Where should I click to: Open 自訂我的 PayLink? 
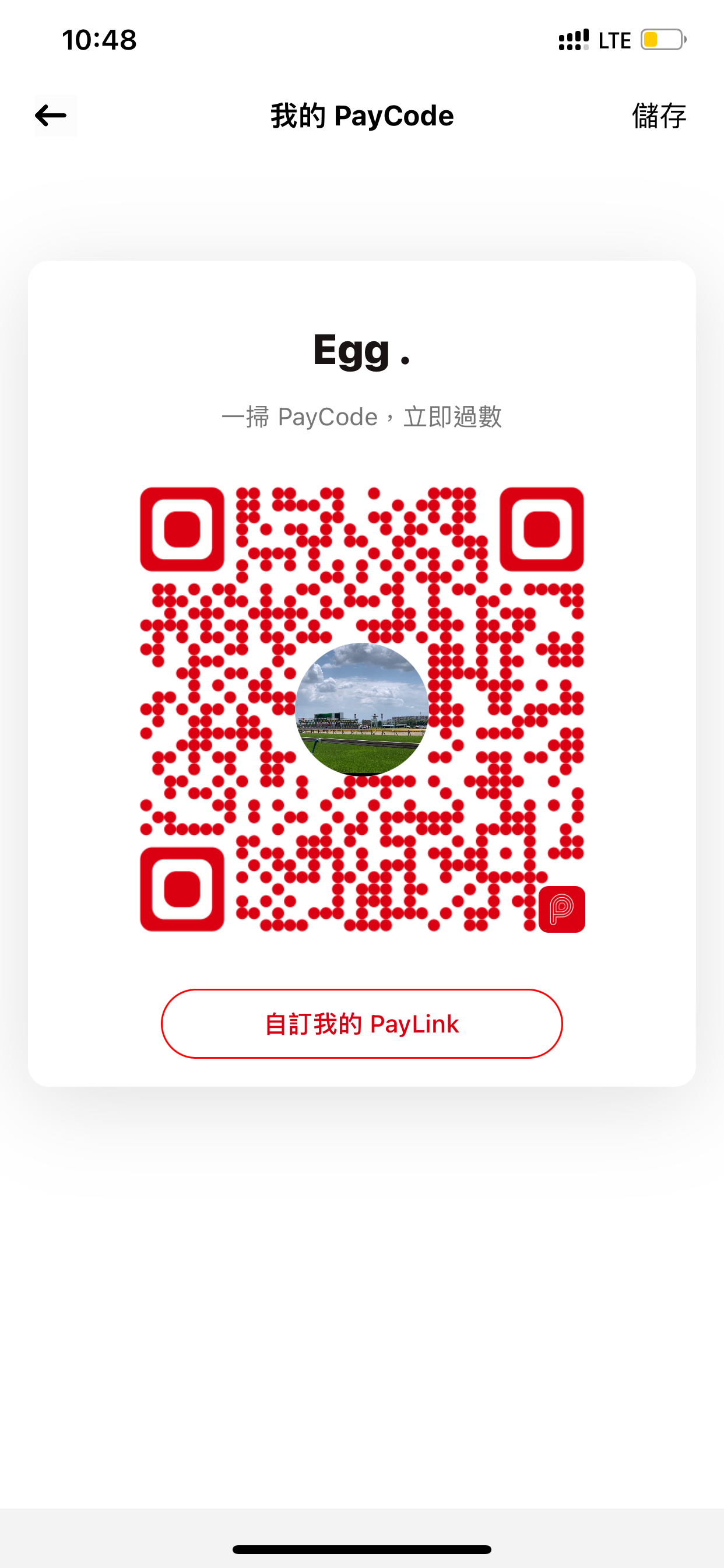[361, 1024]
